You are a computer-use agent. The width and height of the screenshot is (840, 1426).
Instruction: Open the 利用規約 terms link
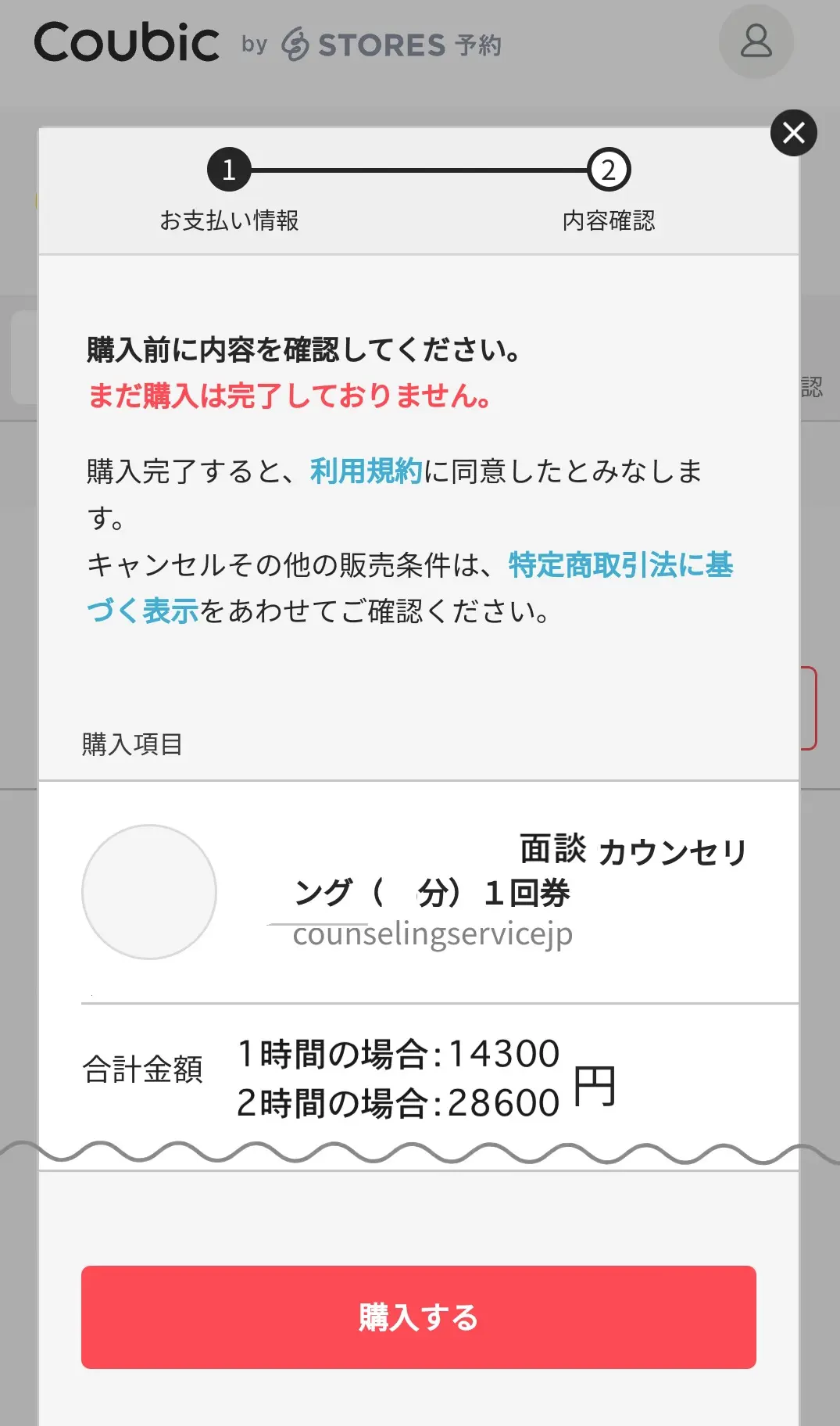point(366,471)
